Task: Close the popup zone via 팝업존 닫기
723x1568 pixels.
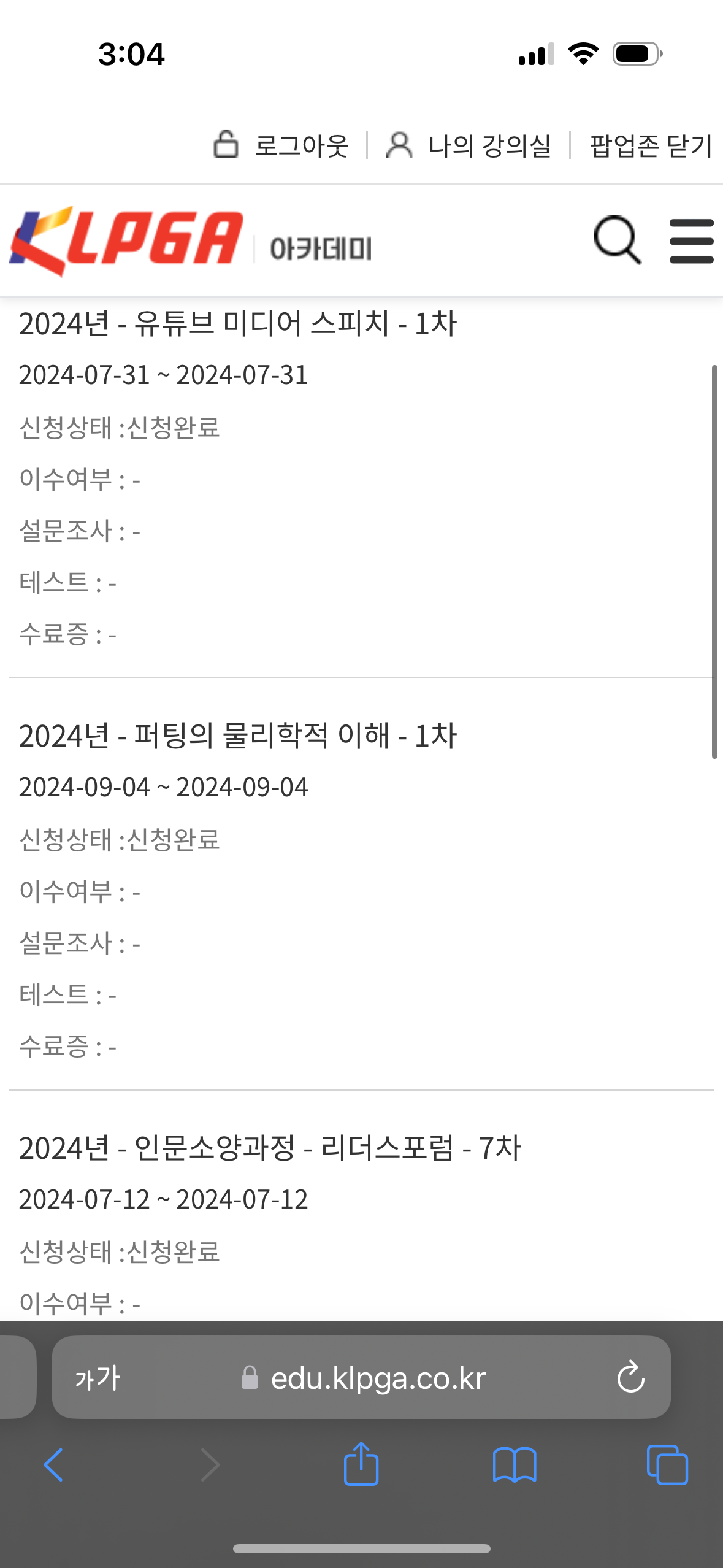Action: (651, 145)
